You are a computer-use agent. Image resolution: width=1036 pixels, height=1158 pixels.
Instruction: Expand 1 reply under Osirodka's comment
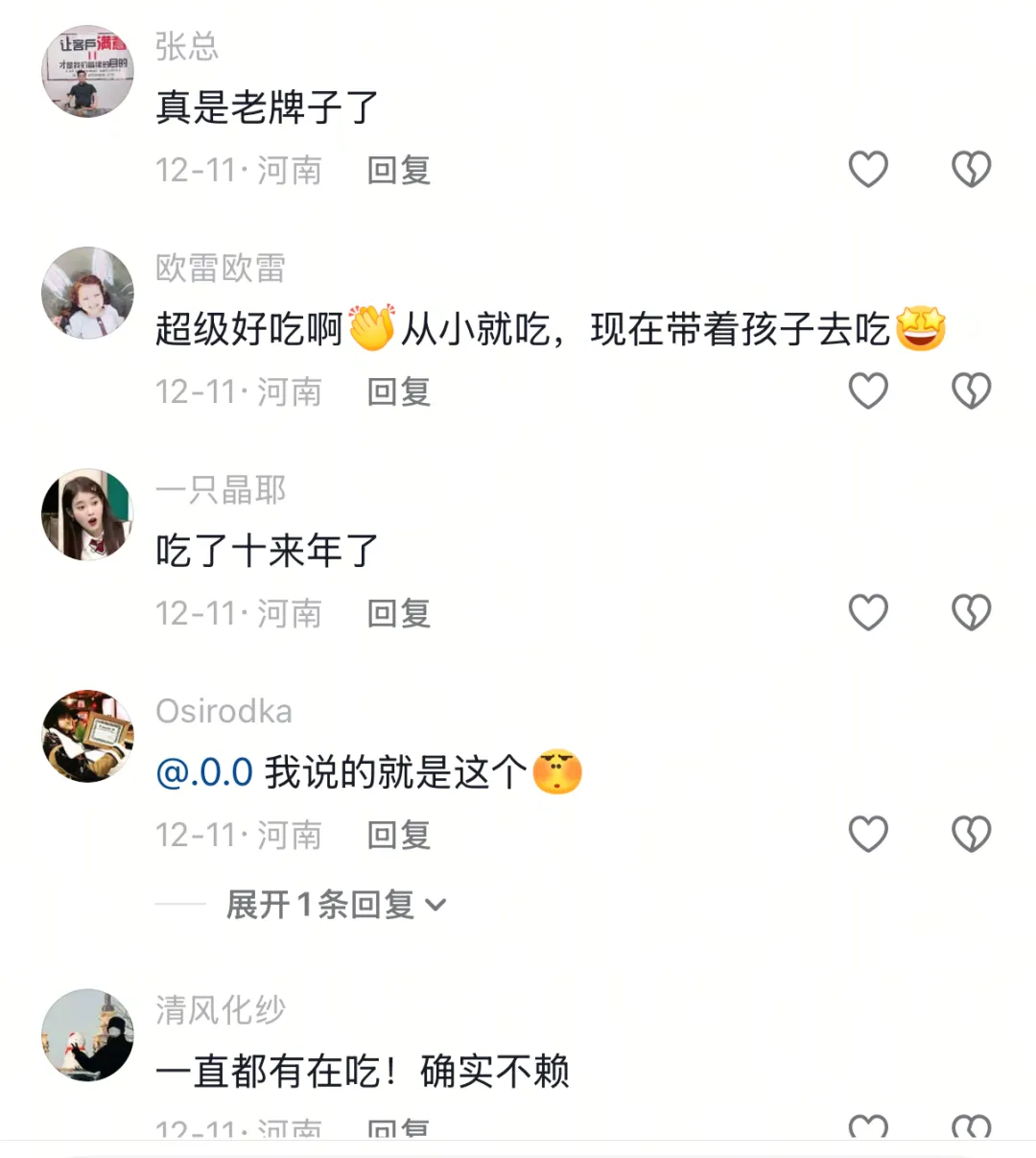(x=335, y=905)
